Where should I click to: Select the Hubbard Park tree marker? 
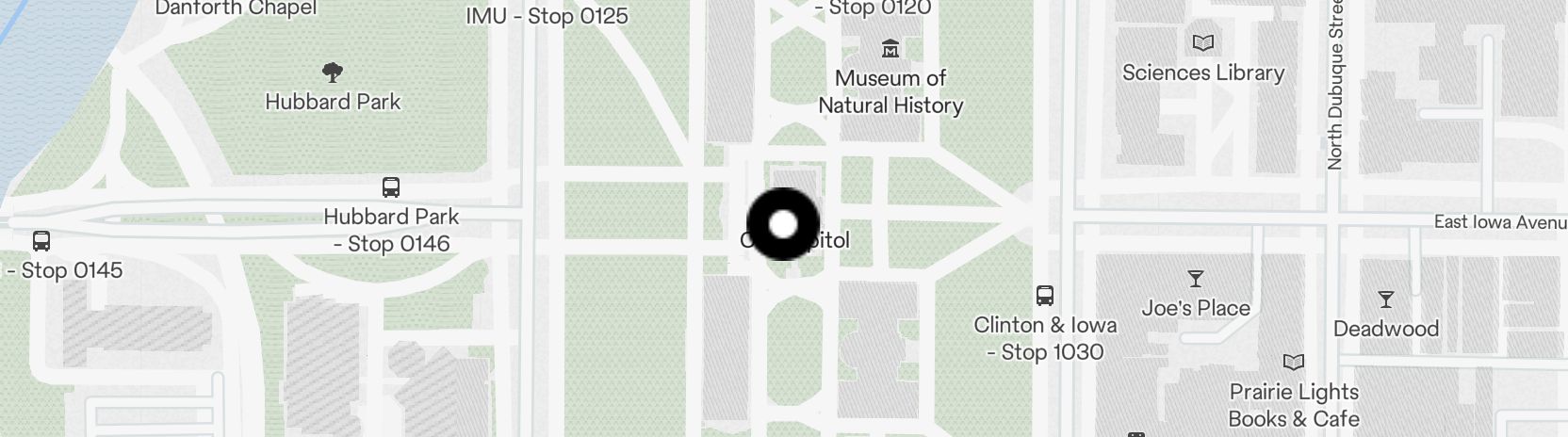332,73
